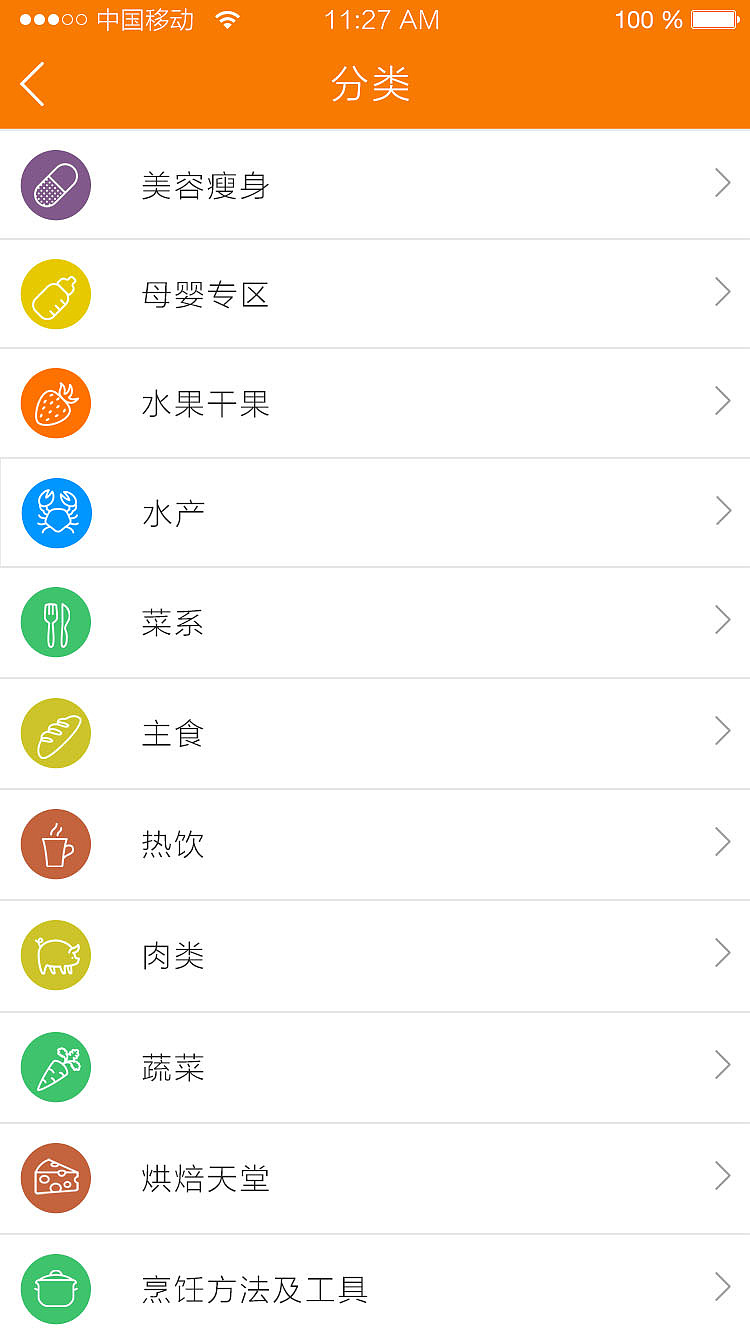Open the 水产 row chevron

point(722,510)
